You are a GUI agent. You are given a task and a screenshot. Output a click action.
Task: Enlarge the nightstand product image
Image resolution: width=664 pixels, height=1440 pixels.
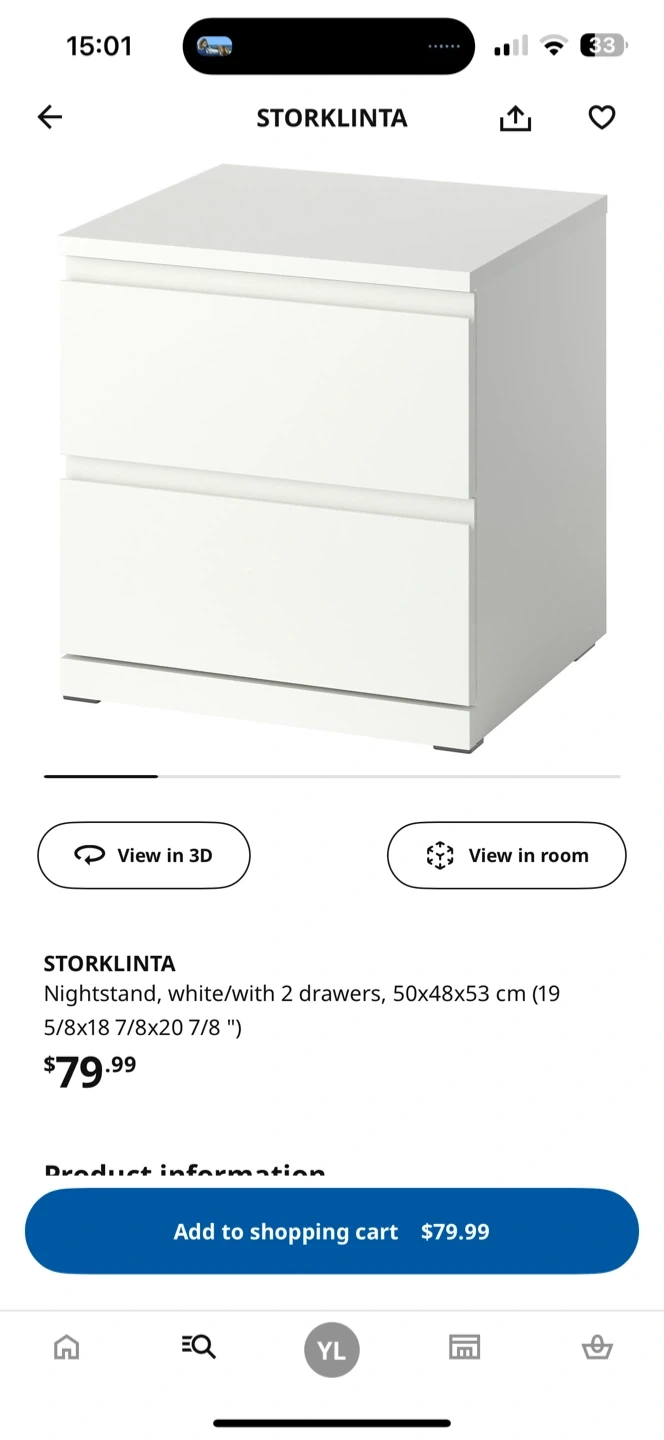[332, 458]
